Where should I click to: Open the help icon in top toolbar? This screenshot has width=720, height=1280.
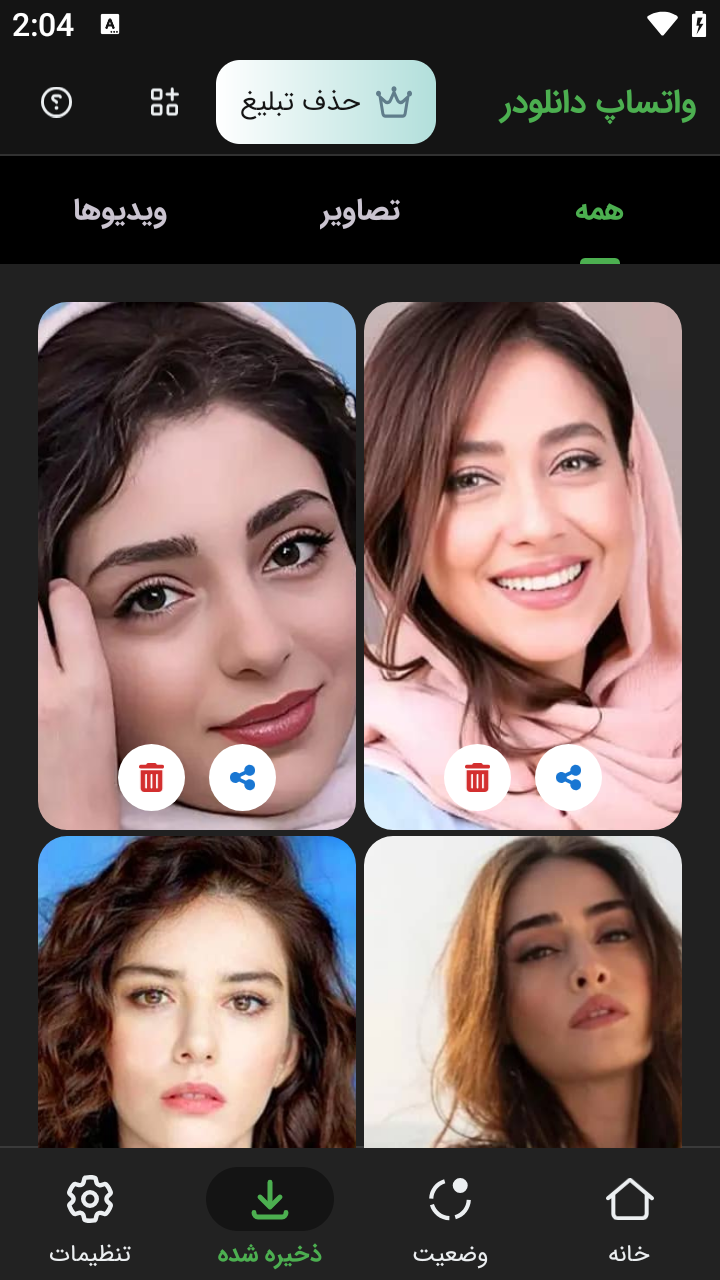(x=57, y=101)
